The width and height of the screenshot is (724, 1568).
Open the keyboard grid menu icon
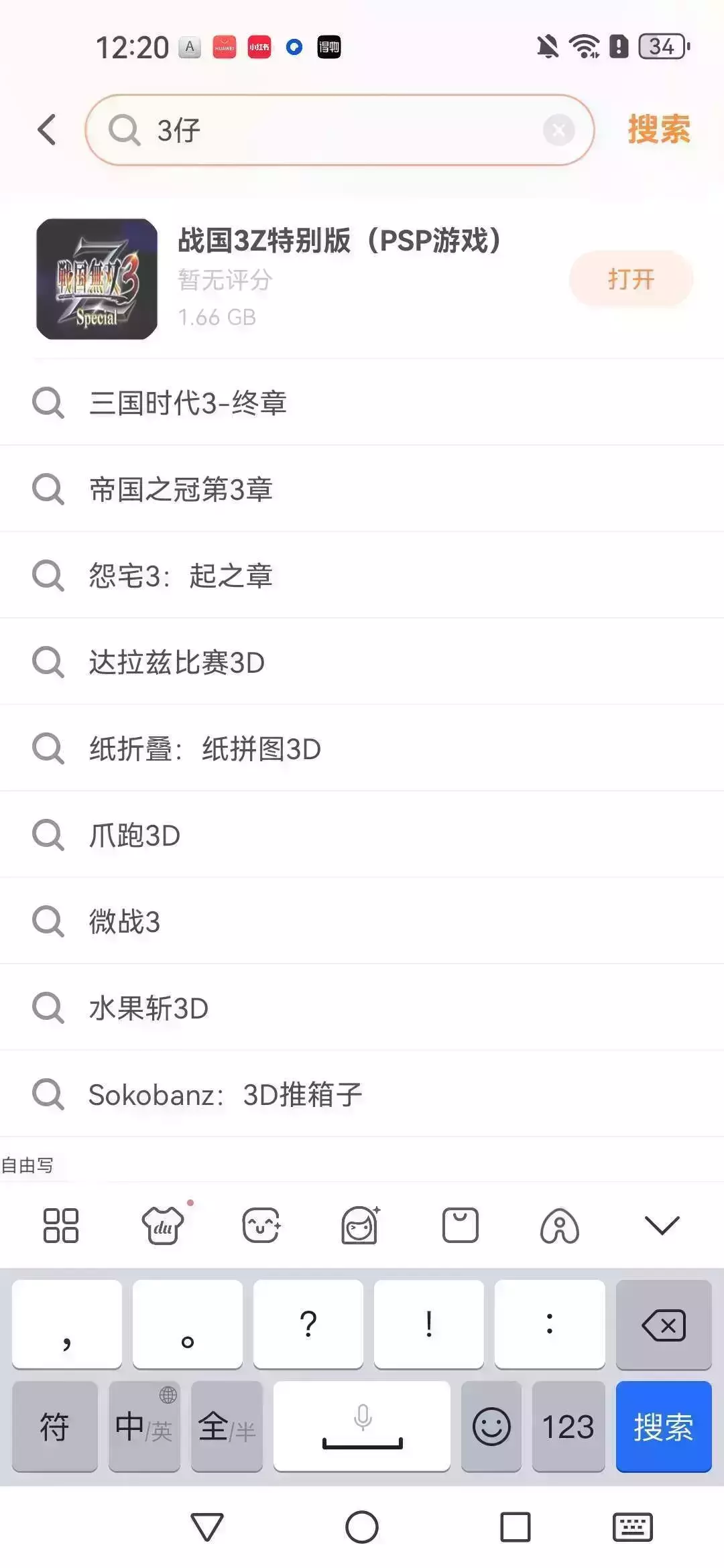pyautogui.click(x=61, y=1226)
